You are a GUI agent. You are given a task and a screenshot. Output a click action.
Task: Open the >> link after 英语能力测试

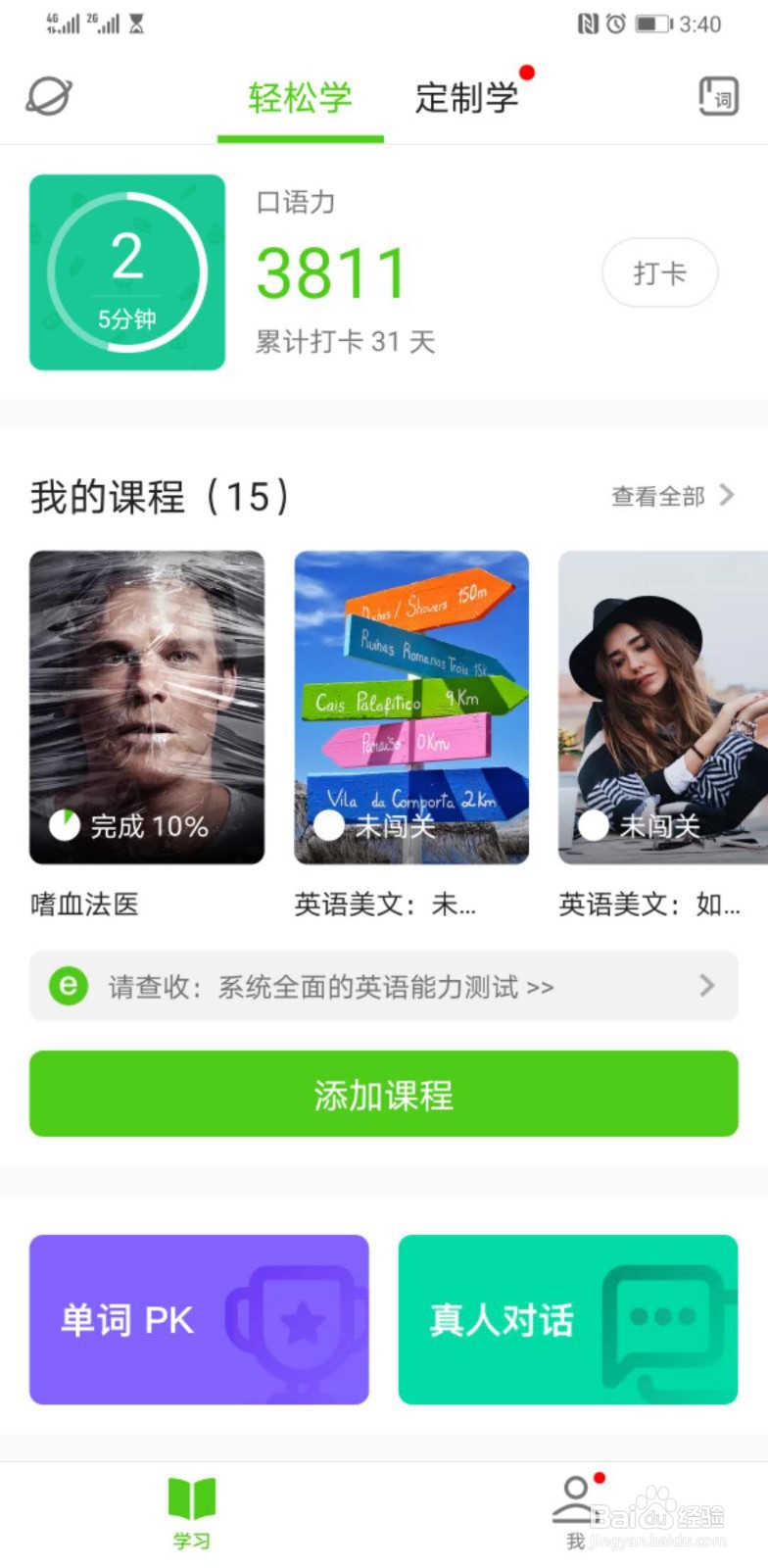click(540, 988)
